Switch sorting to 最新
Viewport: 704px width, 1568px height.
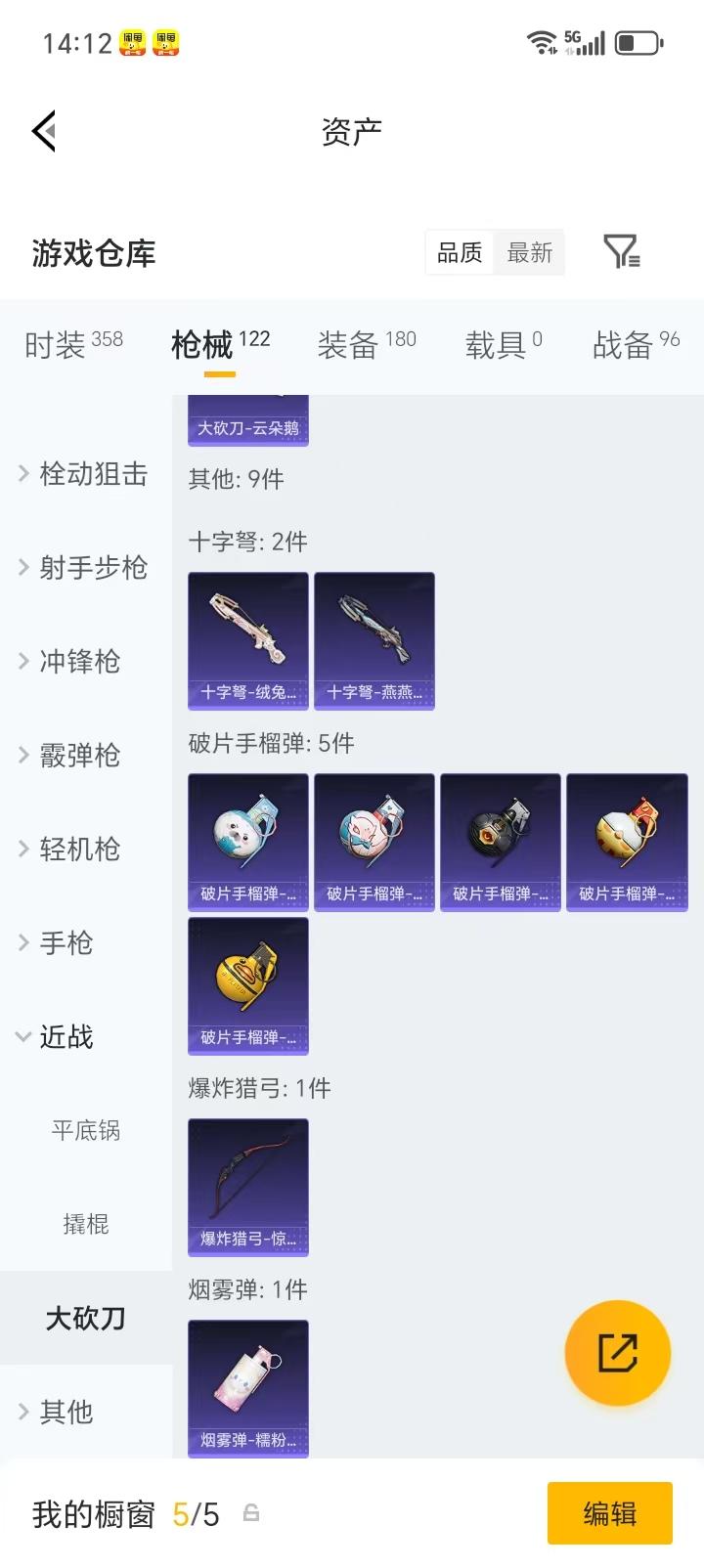pyautogui.click(x=529, y=252)
